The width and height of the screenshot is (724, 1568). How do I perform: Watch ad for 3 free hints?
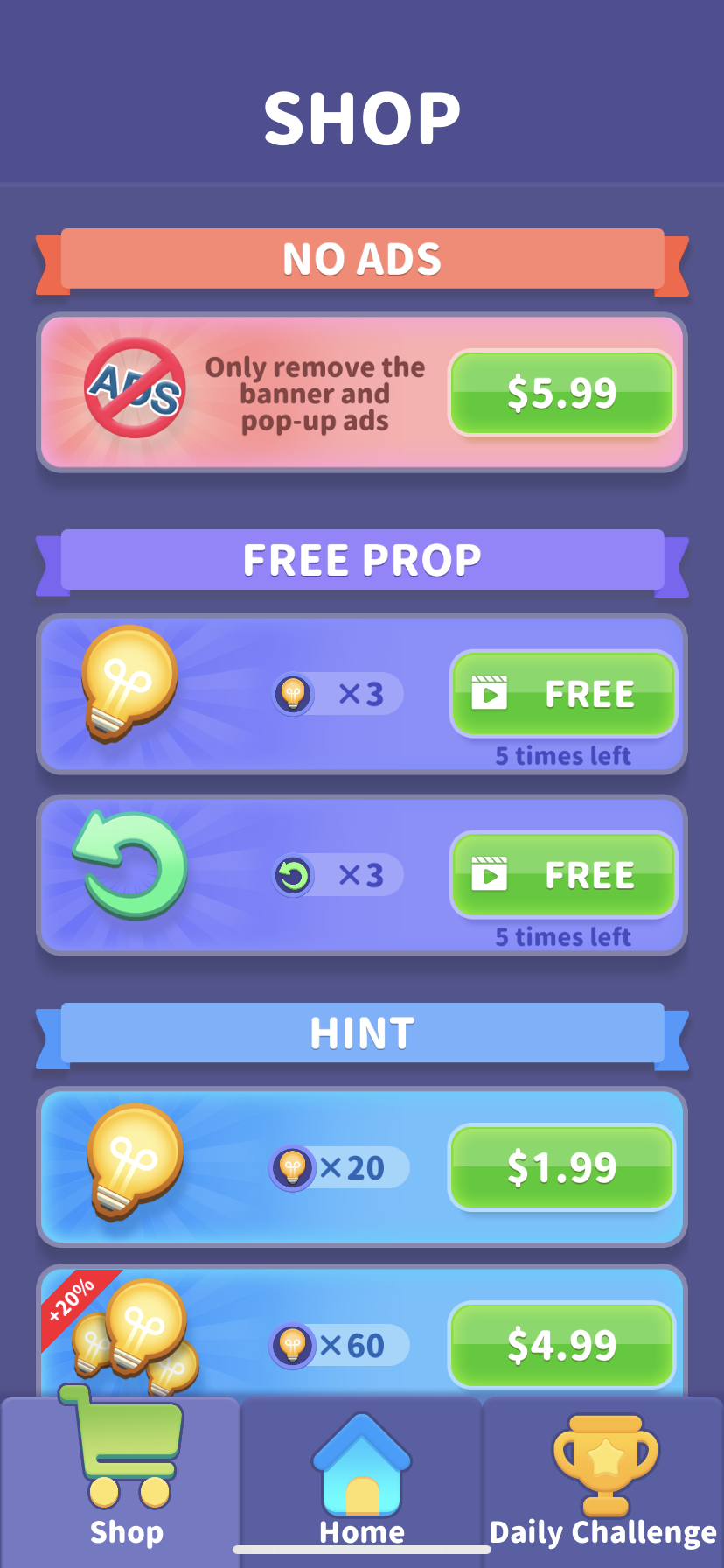(563, 694)
